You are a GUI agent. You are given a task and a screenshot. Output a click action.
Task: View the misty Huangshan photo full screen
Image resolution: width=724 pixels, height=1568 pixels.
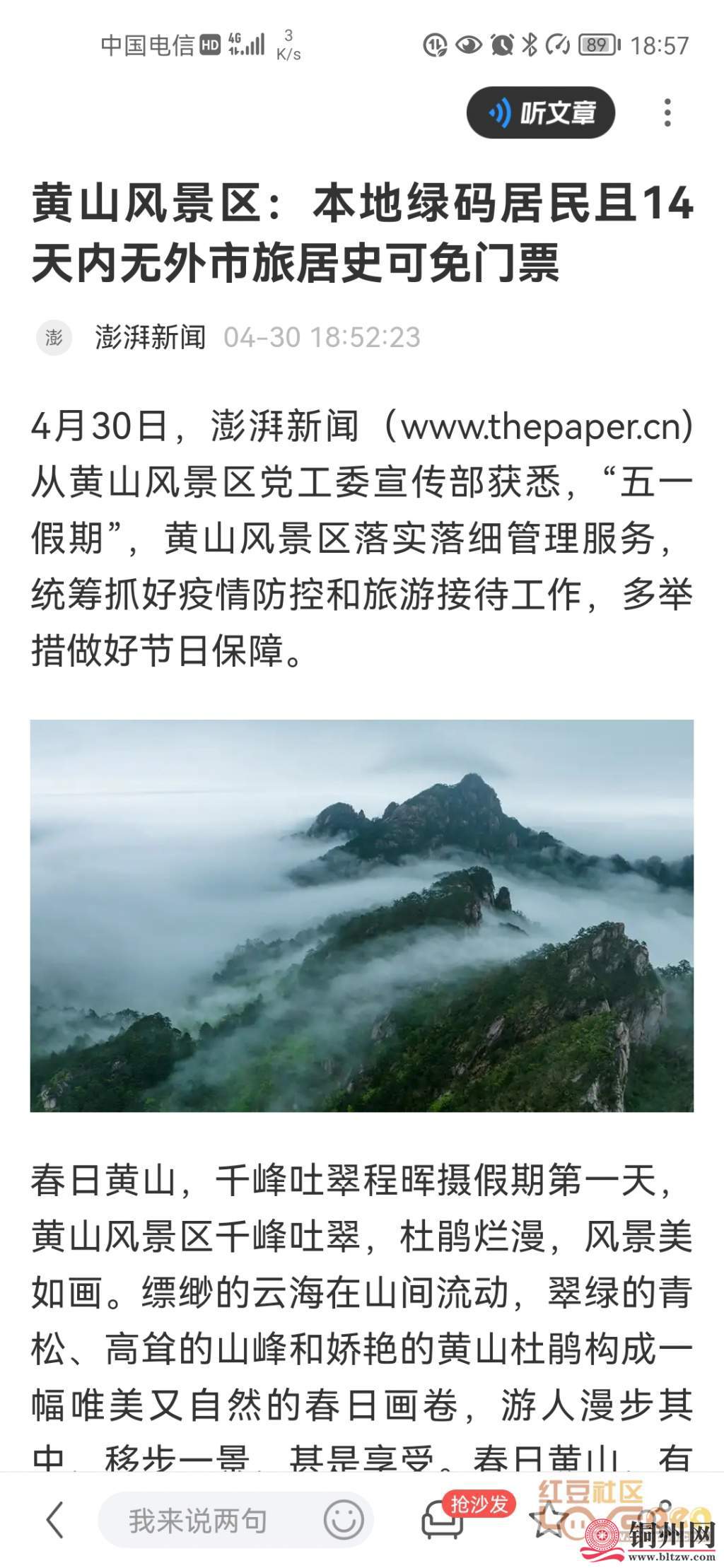[362, 915]
